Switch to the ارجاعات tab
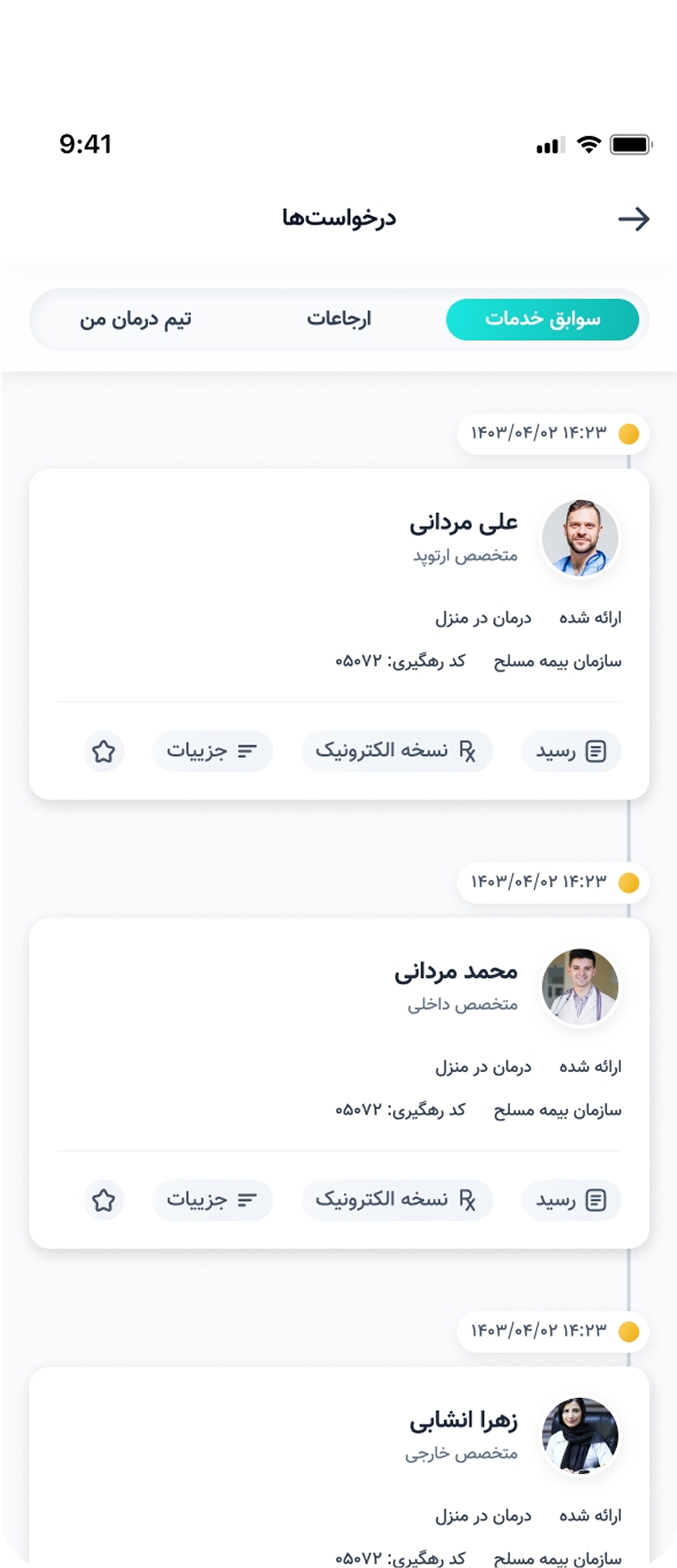The width and height of the screenshot is (677, 1568). [x=338, y=320]
